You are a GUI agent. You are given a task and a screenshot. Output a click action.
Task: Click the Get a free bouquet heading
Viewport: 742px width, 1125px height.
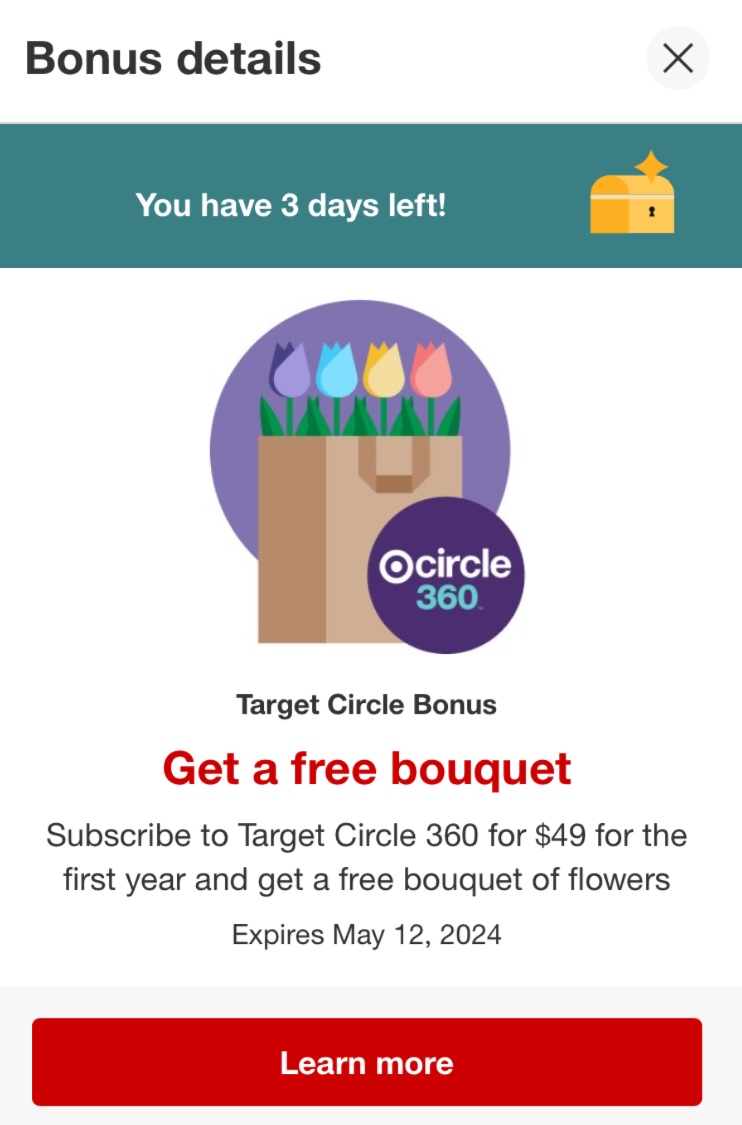[368, 769]
